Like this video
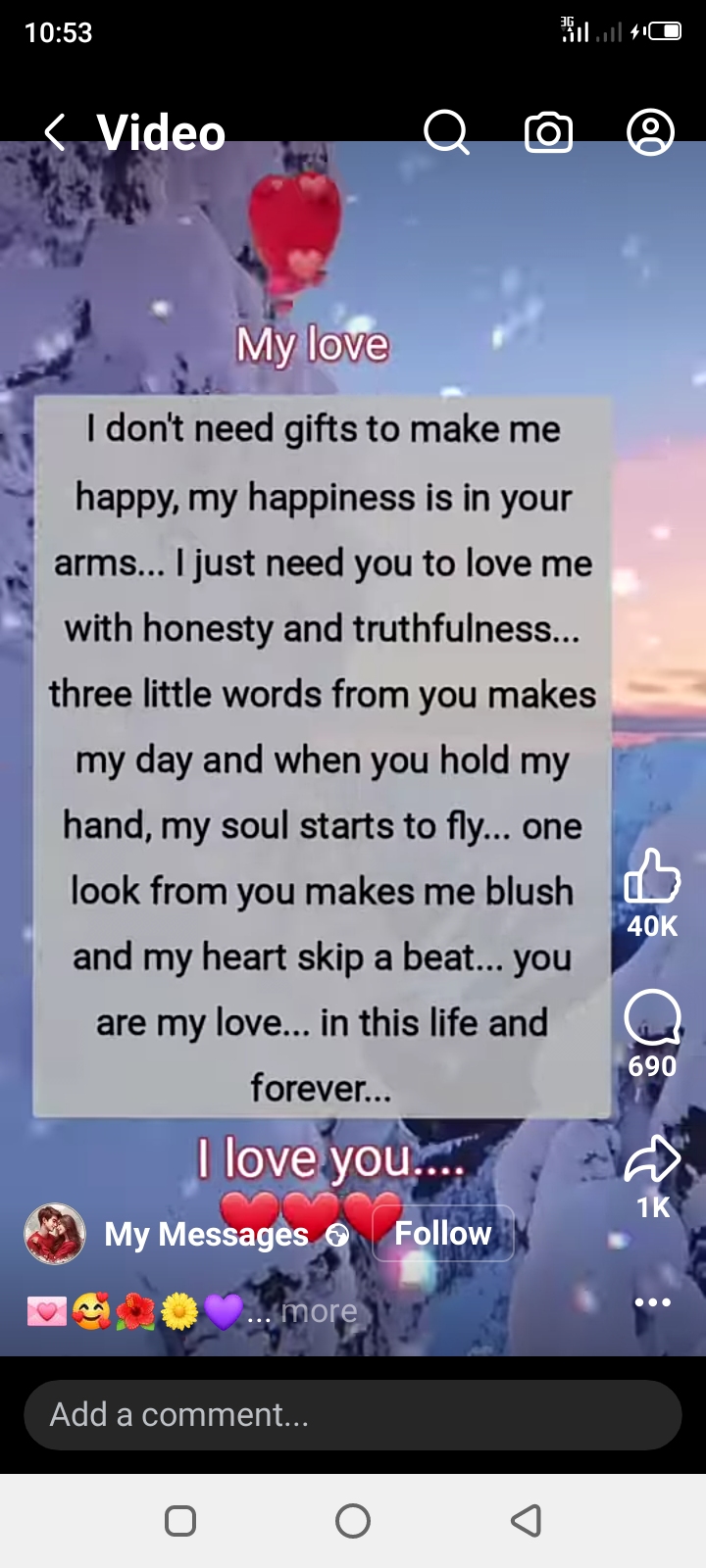 (x=652, y=875)
